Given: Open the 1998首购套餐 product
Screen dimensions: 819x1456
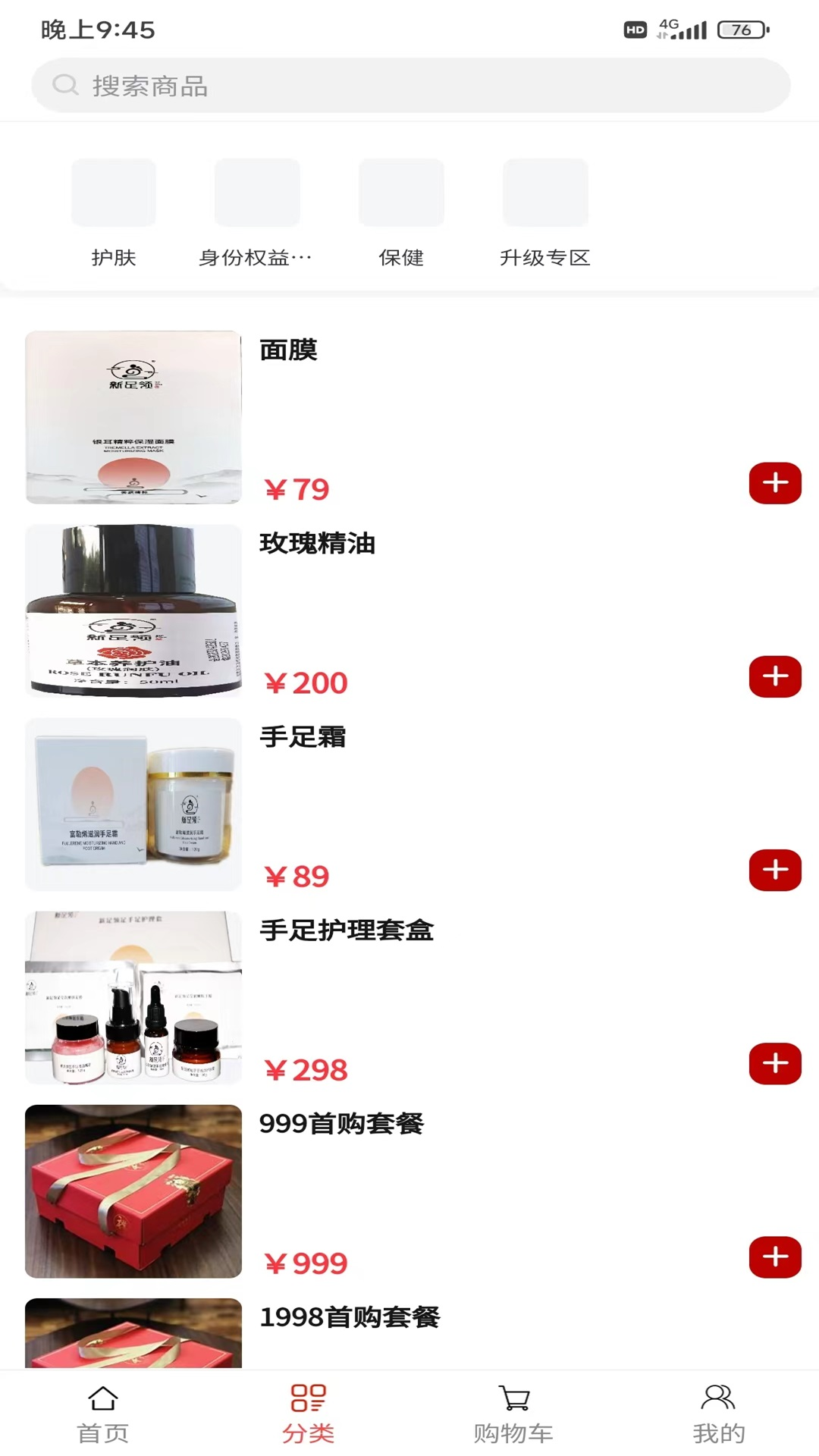Looking at the screenshot, I should [349, 1318].
